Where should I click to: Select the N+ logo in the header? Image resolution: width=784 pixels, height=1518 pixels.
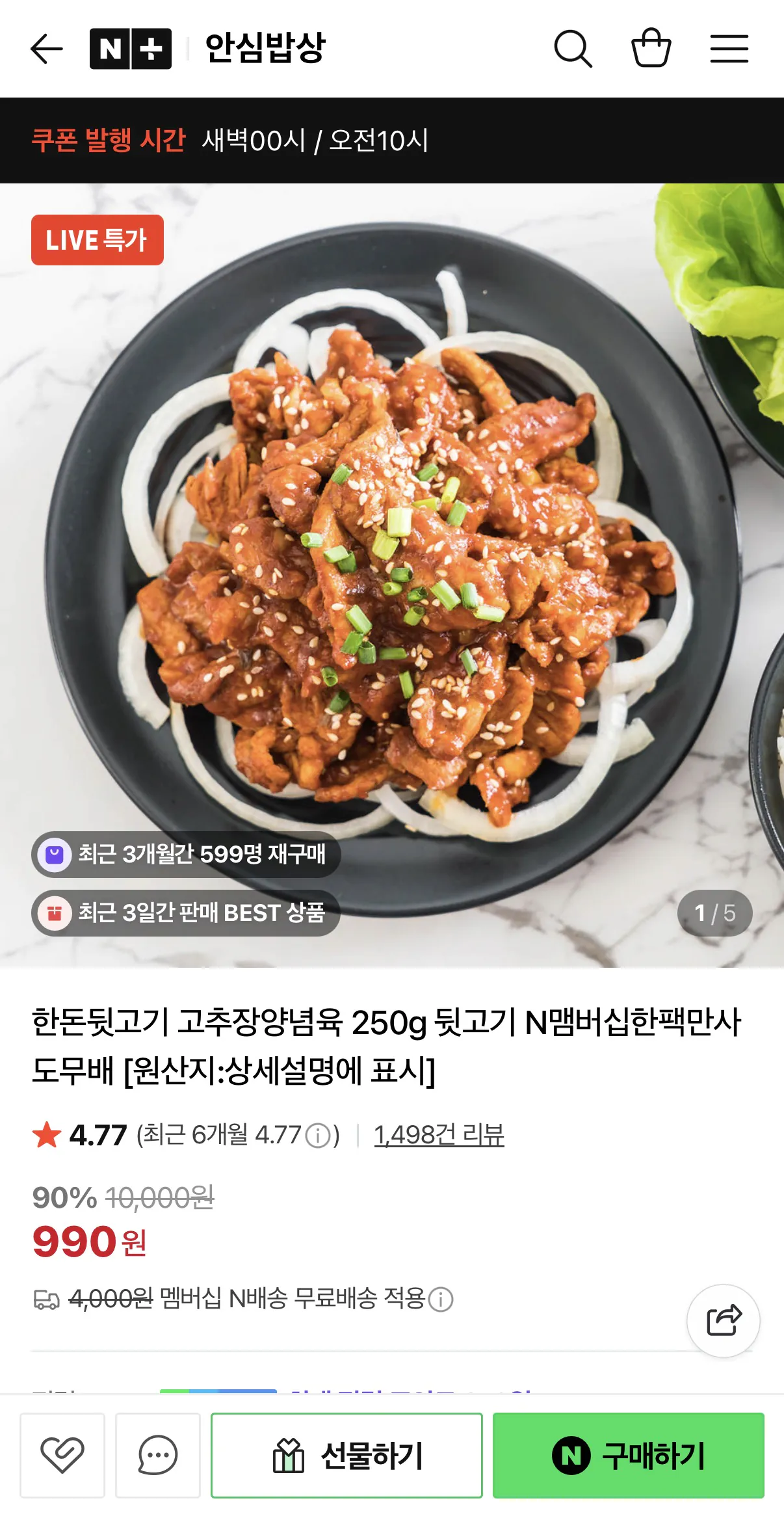click(x=130, y=47)
